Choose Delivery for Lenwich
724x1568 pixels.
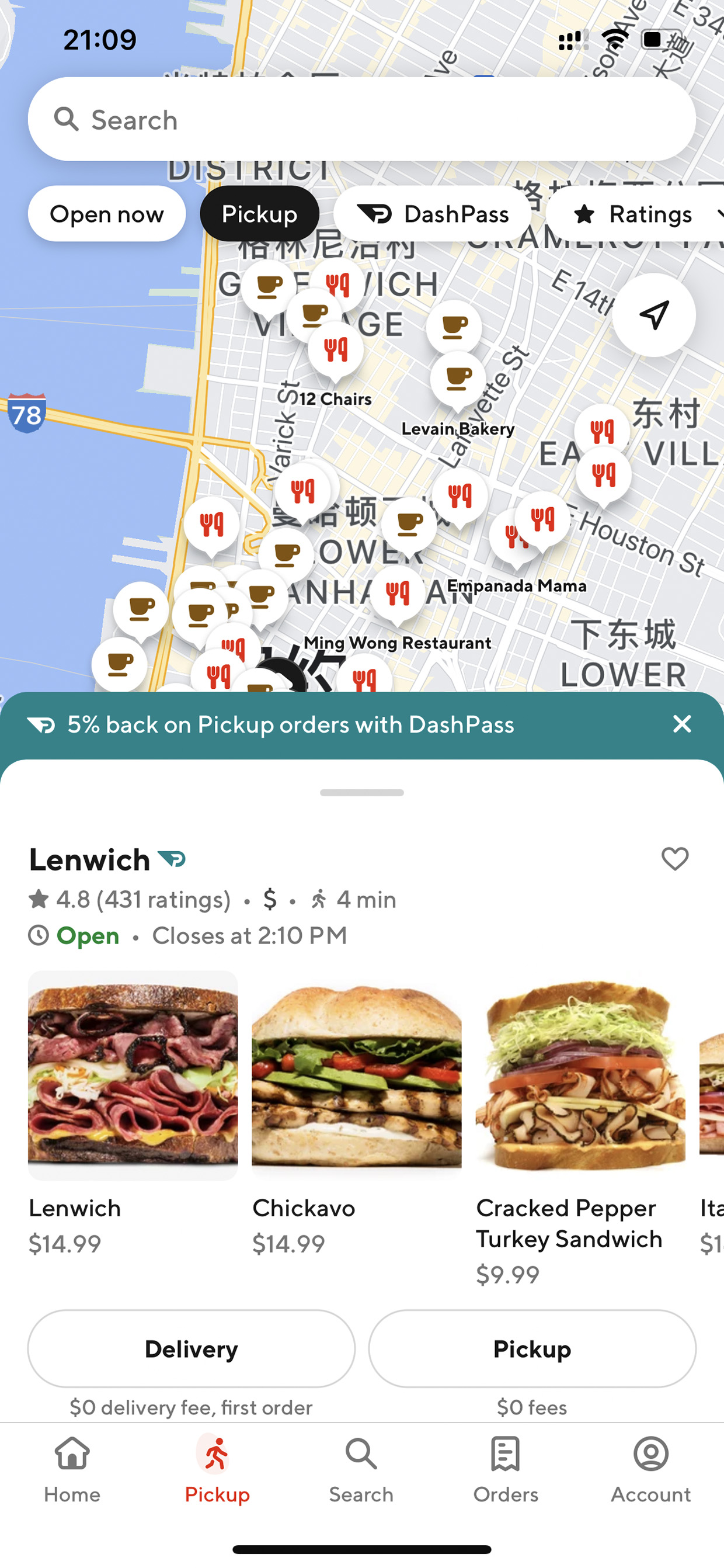pos(191,1350)
